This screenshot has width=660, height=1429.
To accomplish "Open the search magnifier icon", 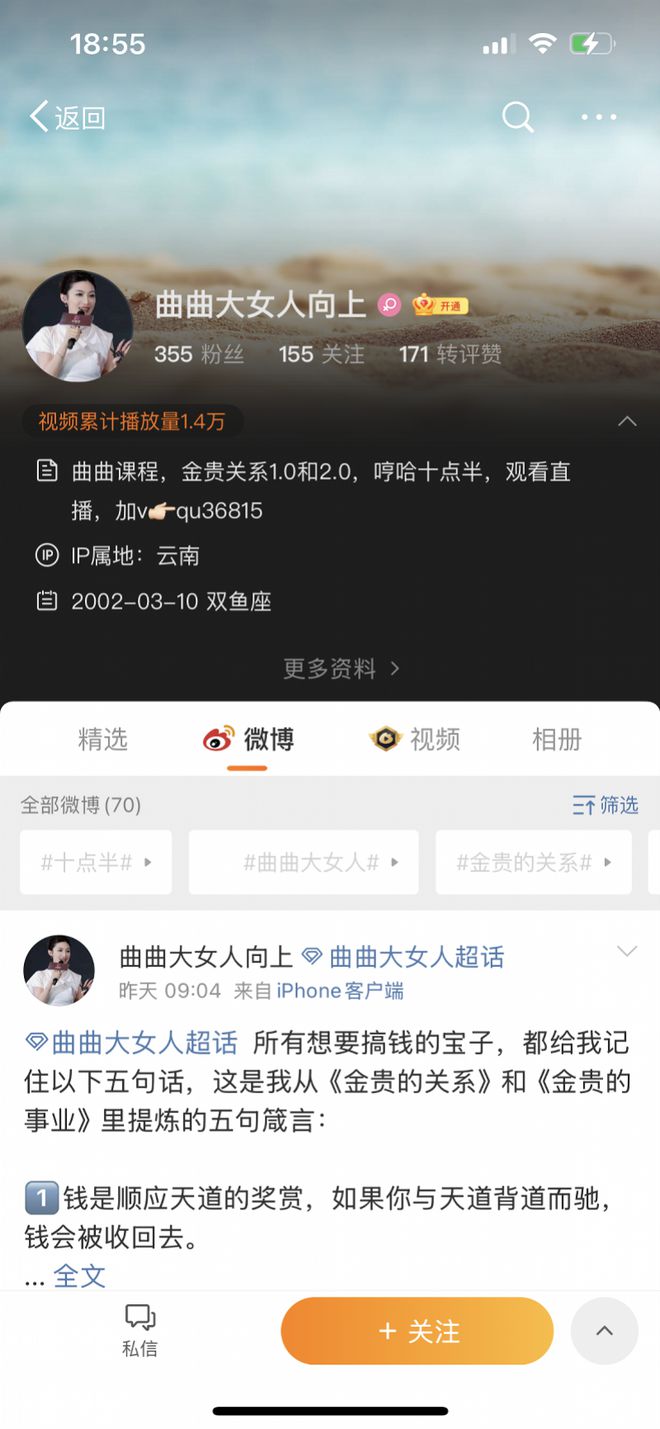I will (517, 117).
